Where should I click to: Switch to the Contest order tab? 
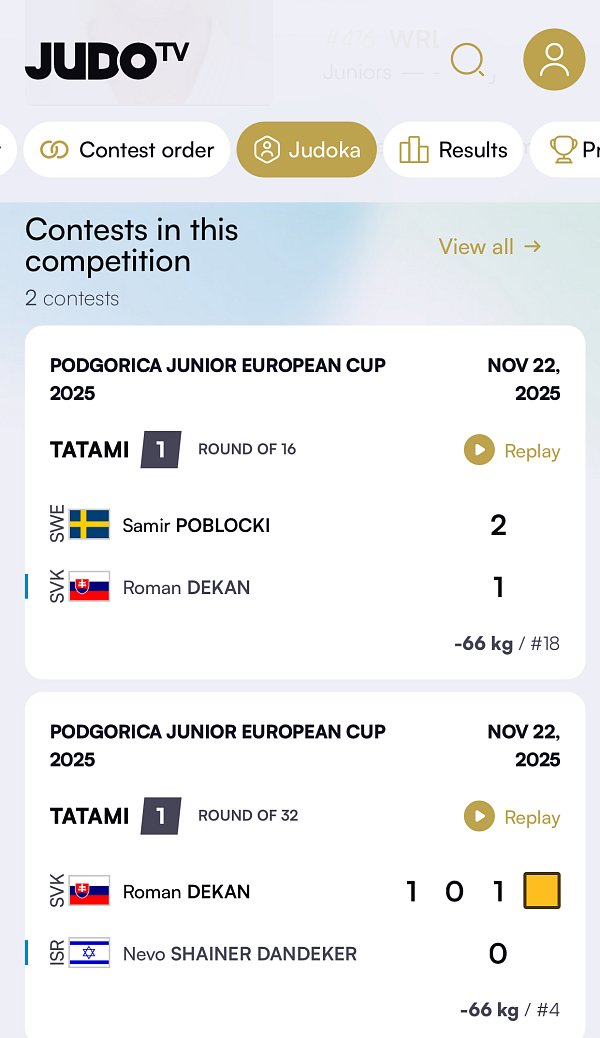pyautogui.click(x=127, y=150)
